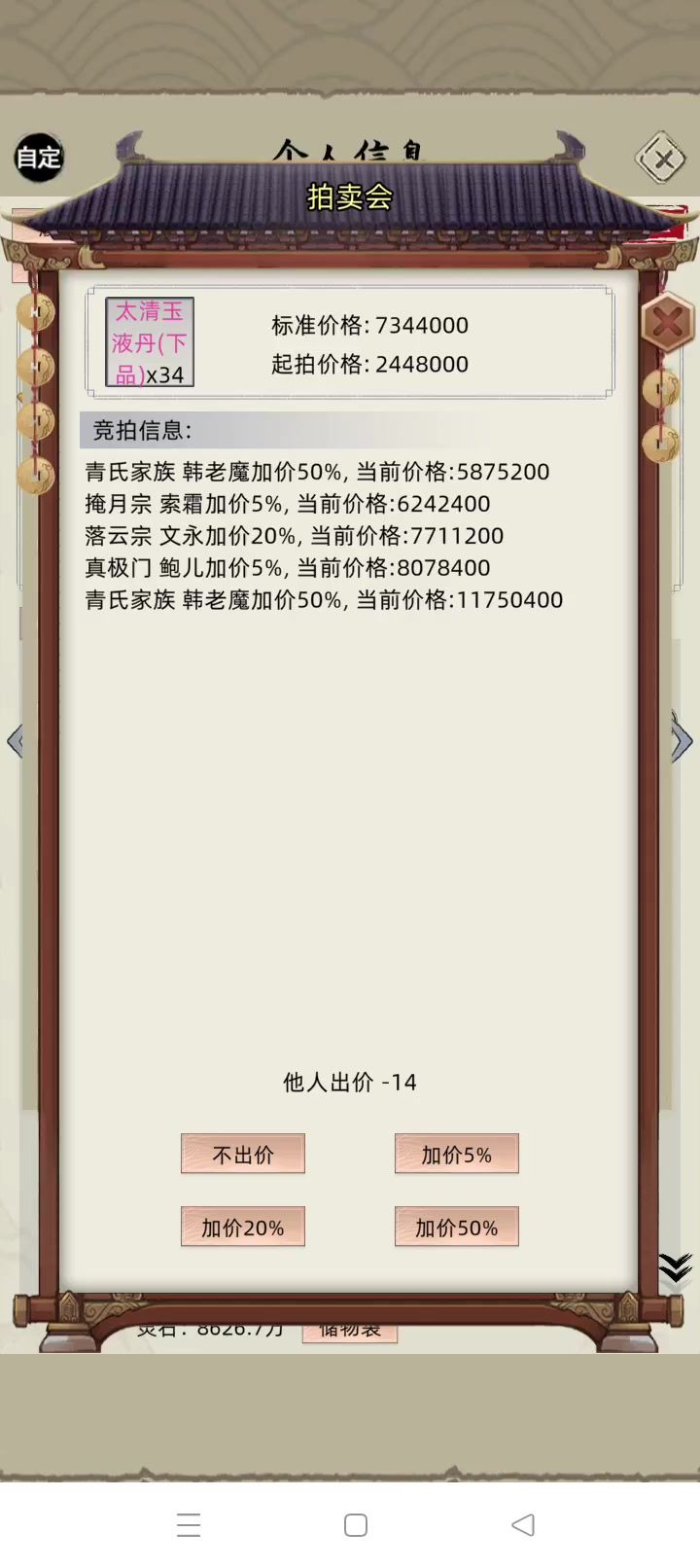700x1568 pixels.
Task: Raise the bid with 加价20%
Action: [243, 1227]
